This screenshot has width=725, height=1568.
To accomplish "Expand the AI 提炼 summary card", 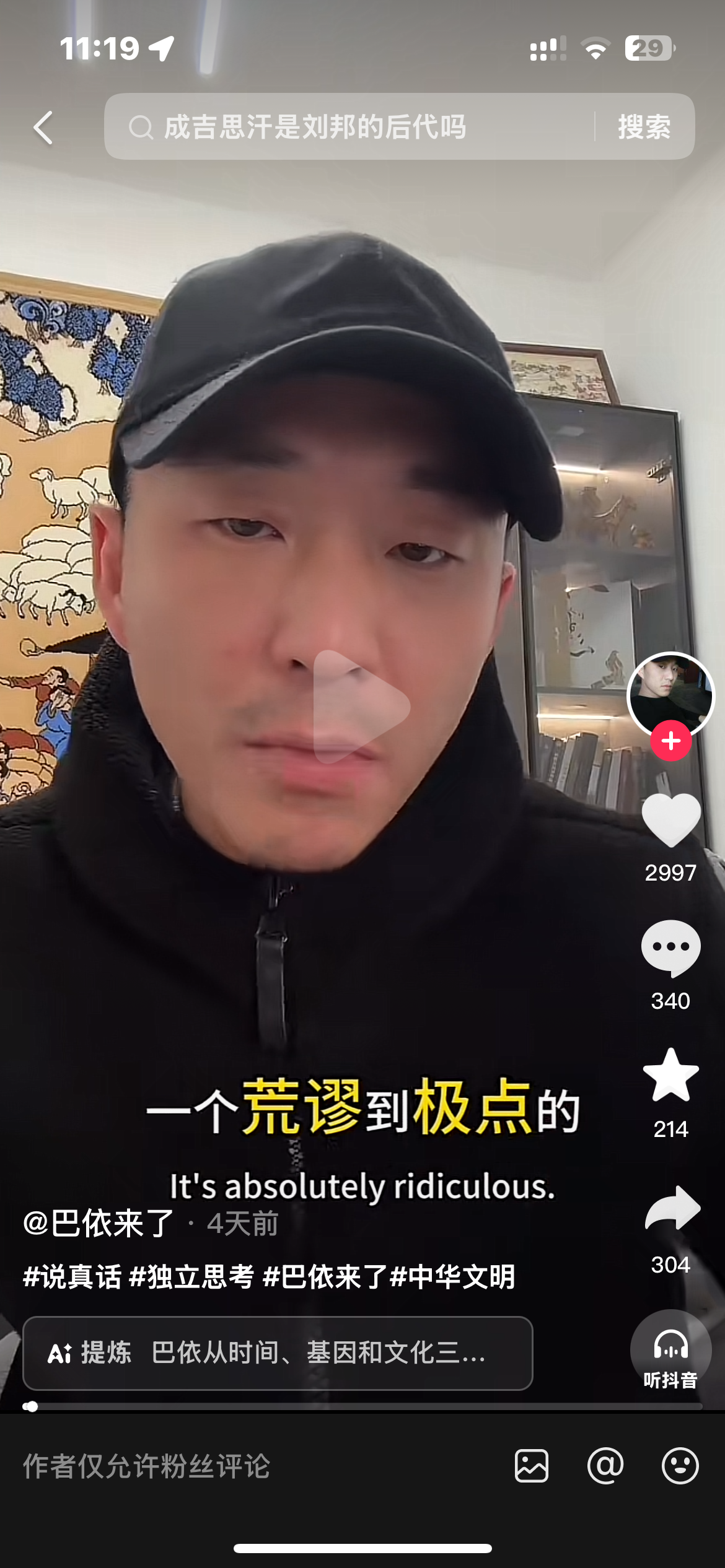I will pyautogui.click(x=278, y=1352).
